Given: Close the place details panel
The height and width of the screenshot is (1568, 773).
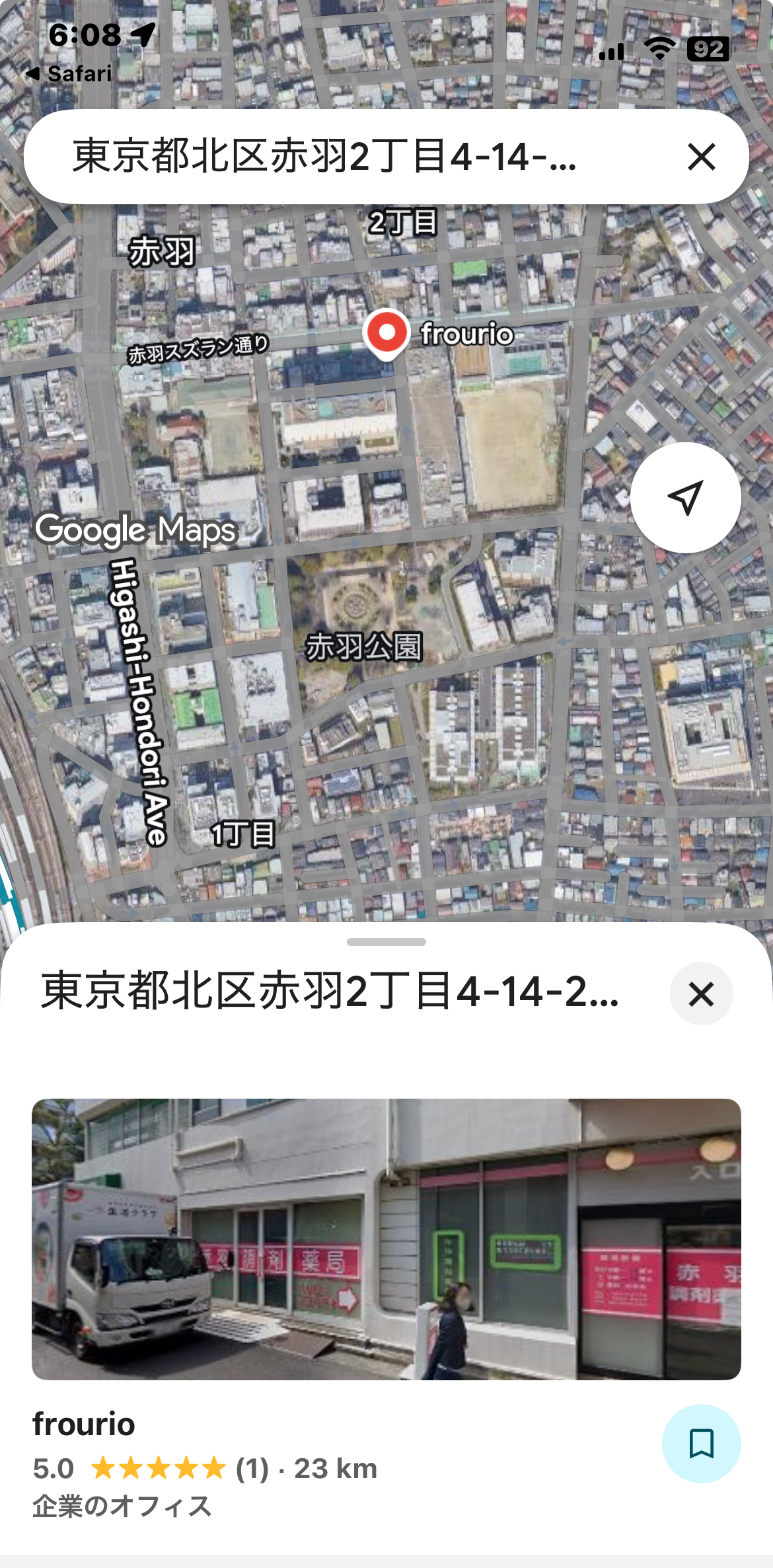Looking at the screenshot, I should (x=701, y=994).
